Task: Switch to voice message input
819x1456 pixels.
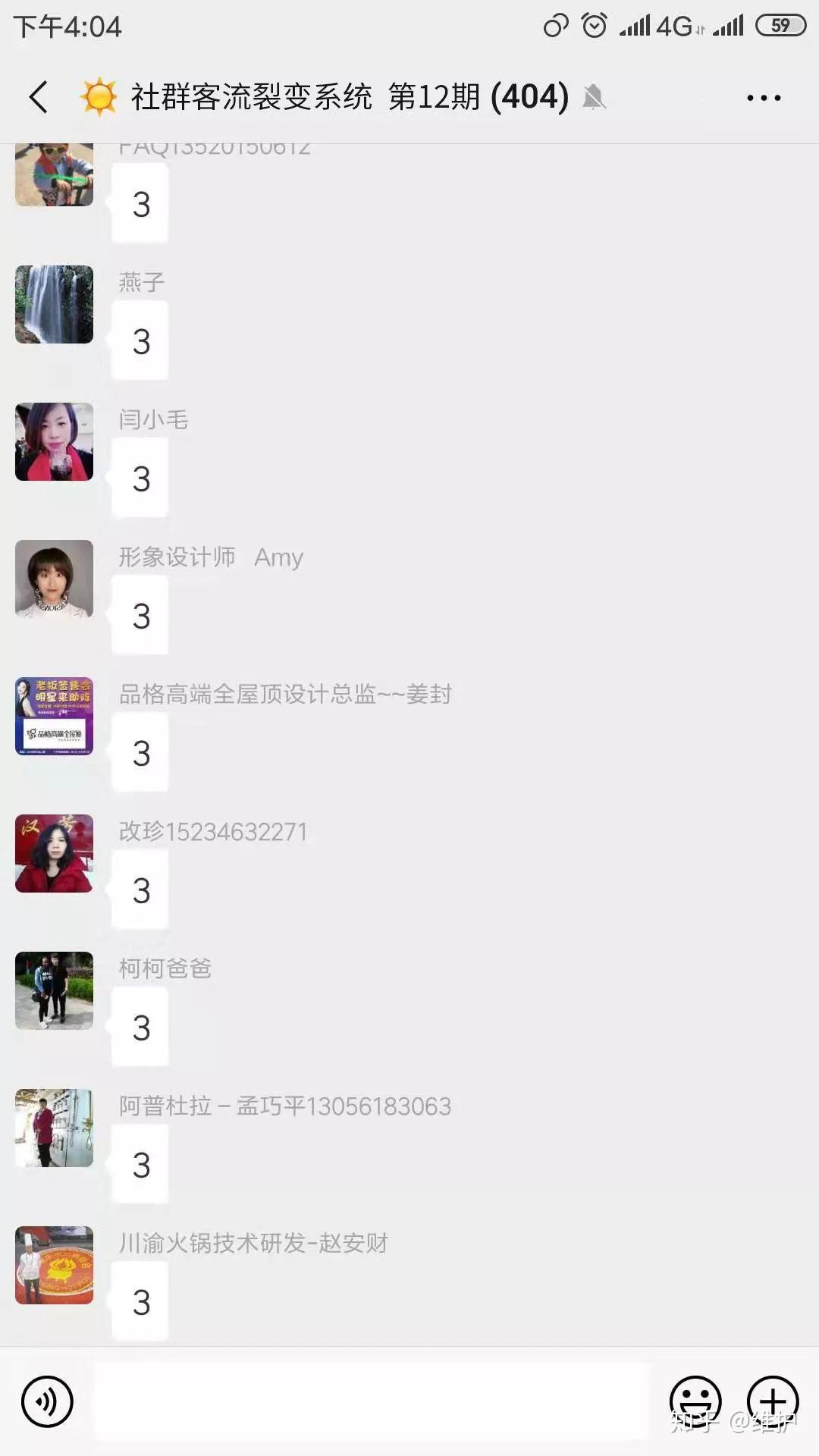Action: (47, 1401)
